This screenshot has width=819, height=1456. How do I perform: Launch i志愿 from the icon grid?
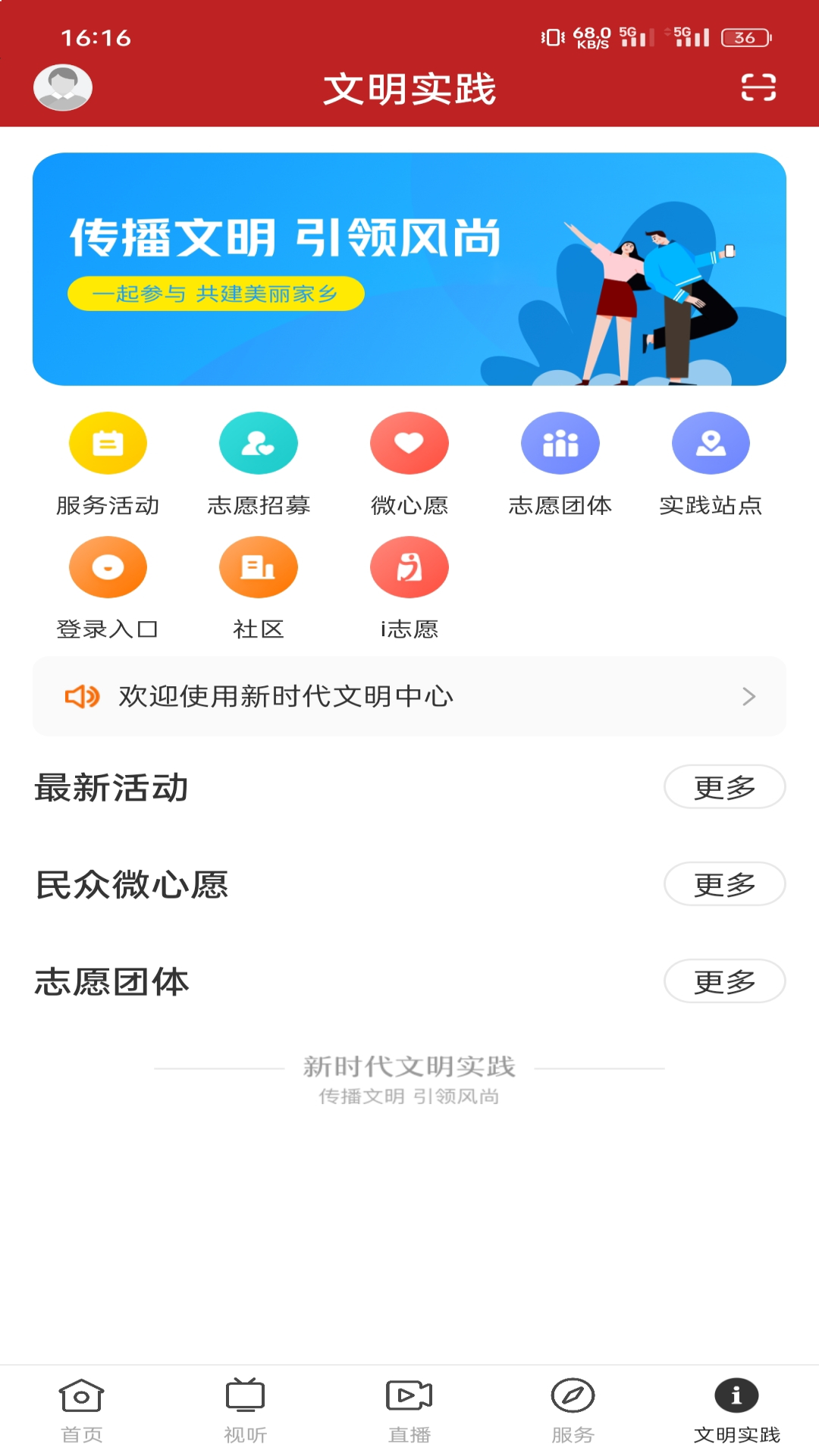(x=409, y=566)
